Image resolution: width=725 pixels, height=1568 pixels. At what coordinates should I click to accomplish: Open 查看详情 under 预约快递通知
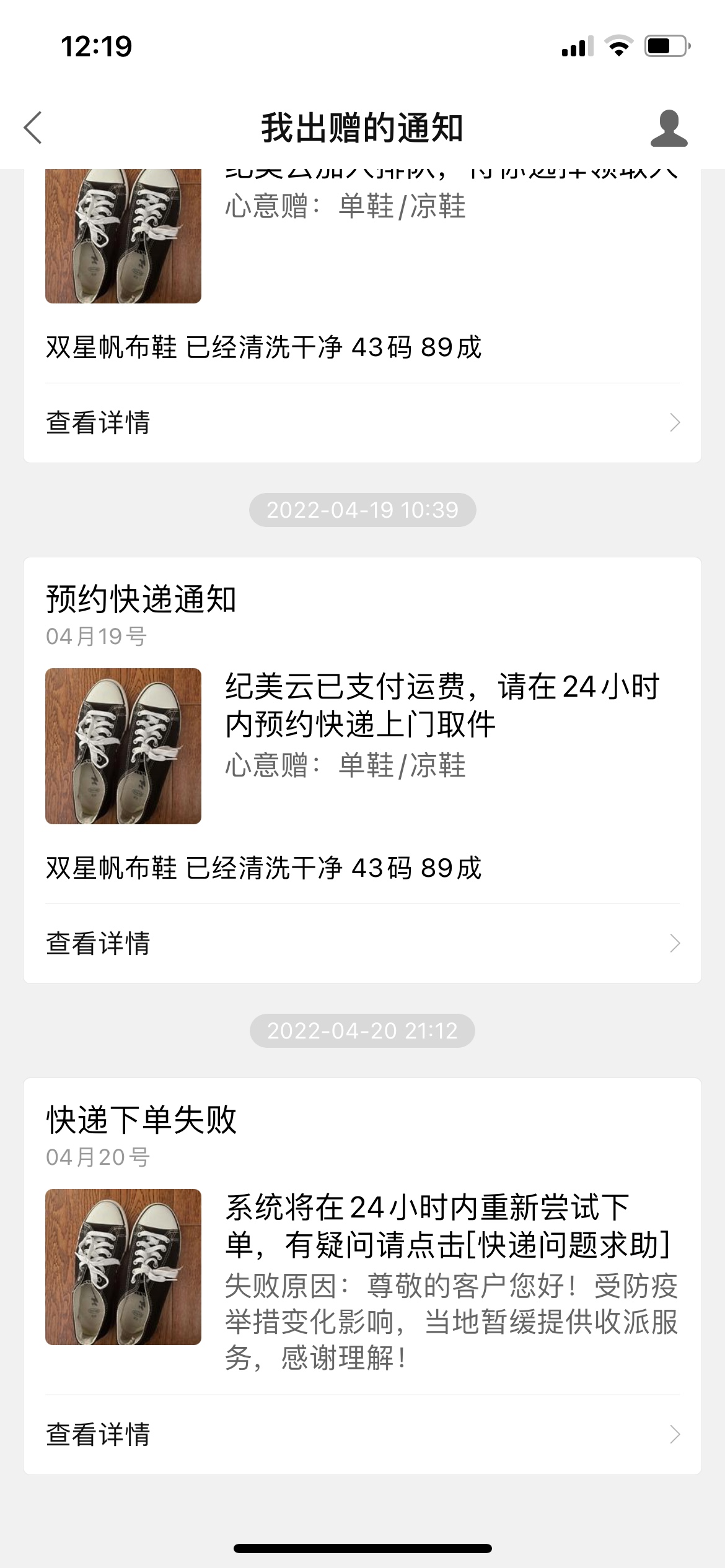[x=362, y=943]
